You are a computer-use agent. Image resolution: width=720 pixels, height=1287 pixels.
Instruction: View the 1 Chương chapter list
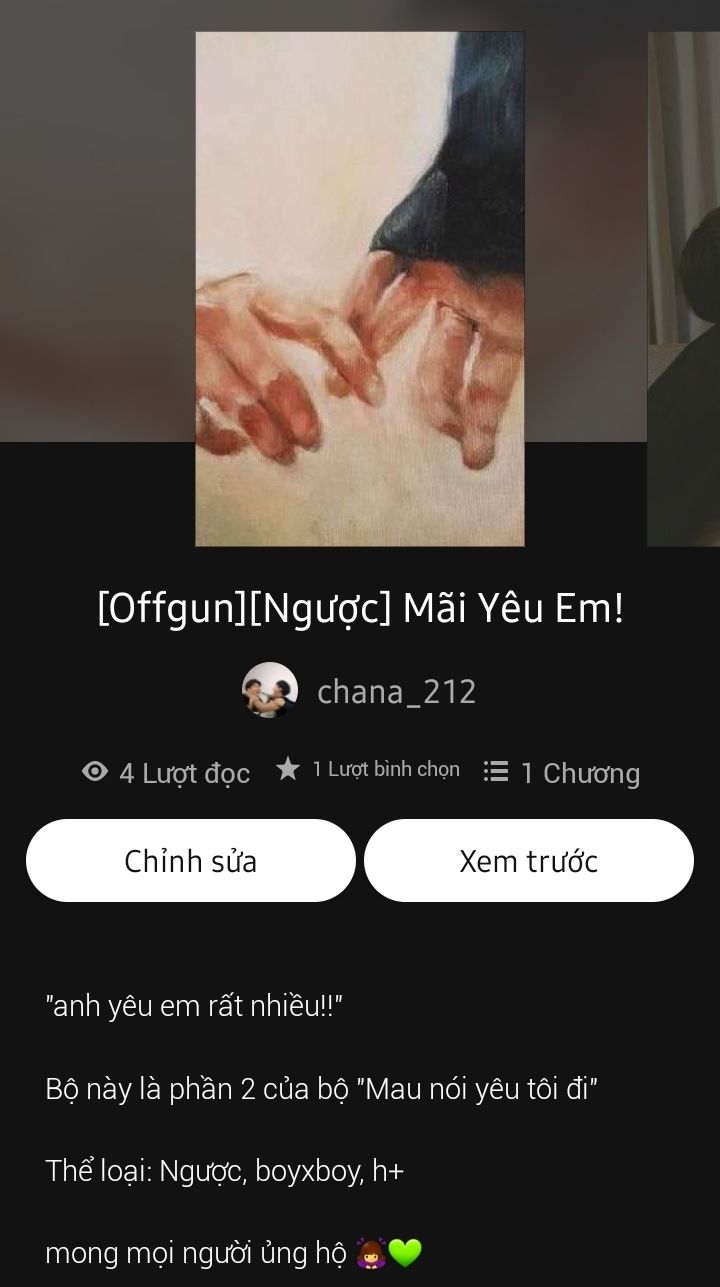tap(562, 773)
